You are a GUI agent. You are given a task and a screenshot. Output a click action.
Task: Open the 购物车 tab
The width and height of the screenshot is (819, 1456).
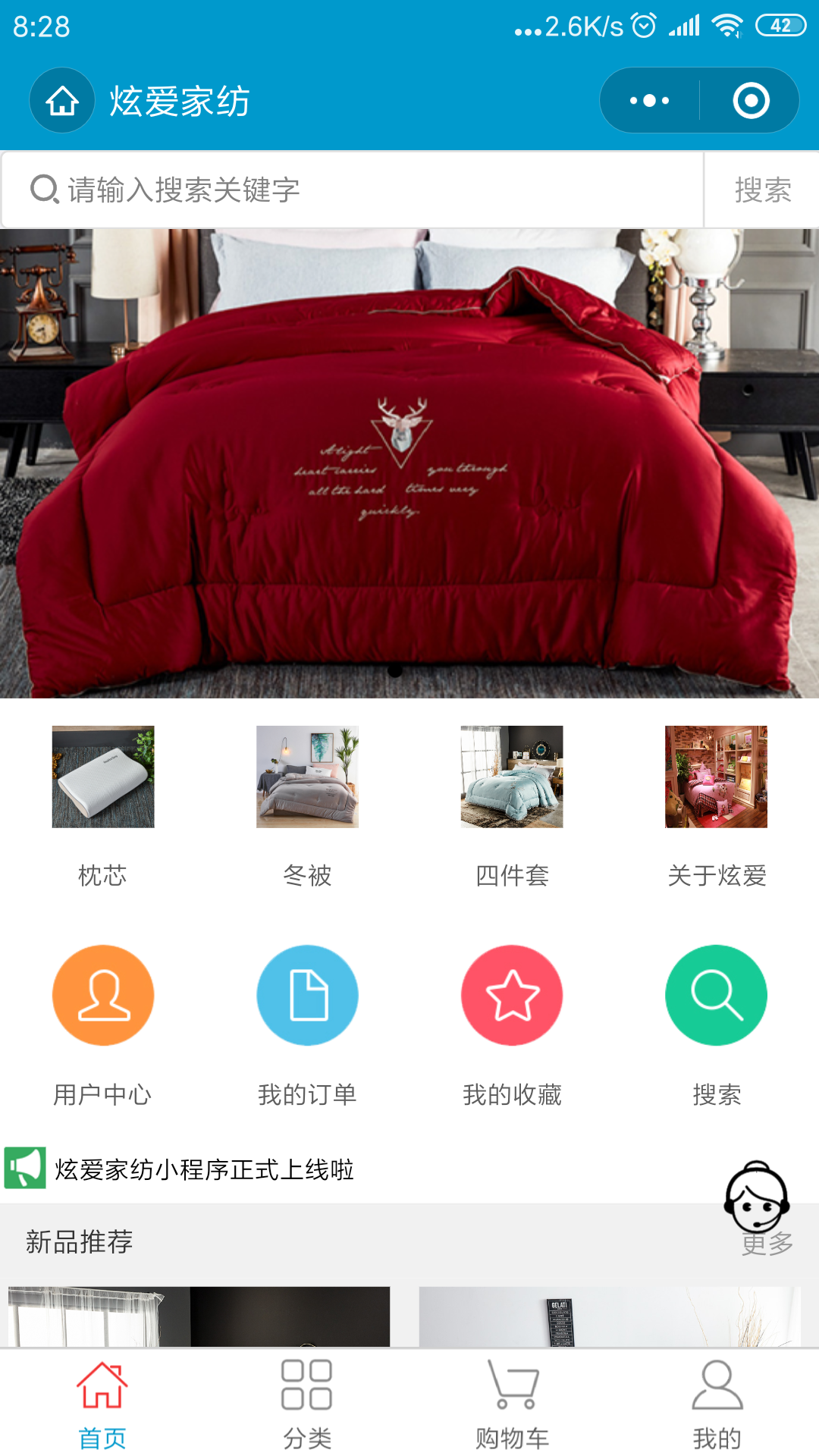click(x=512, y=1404)
